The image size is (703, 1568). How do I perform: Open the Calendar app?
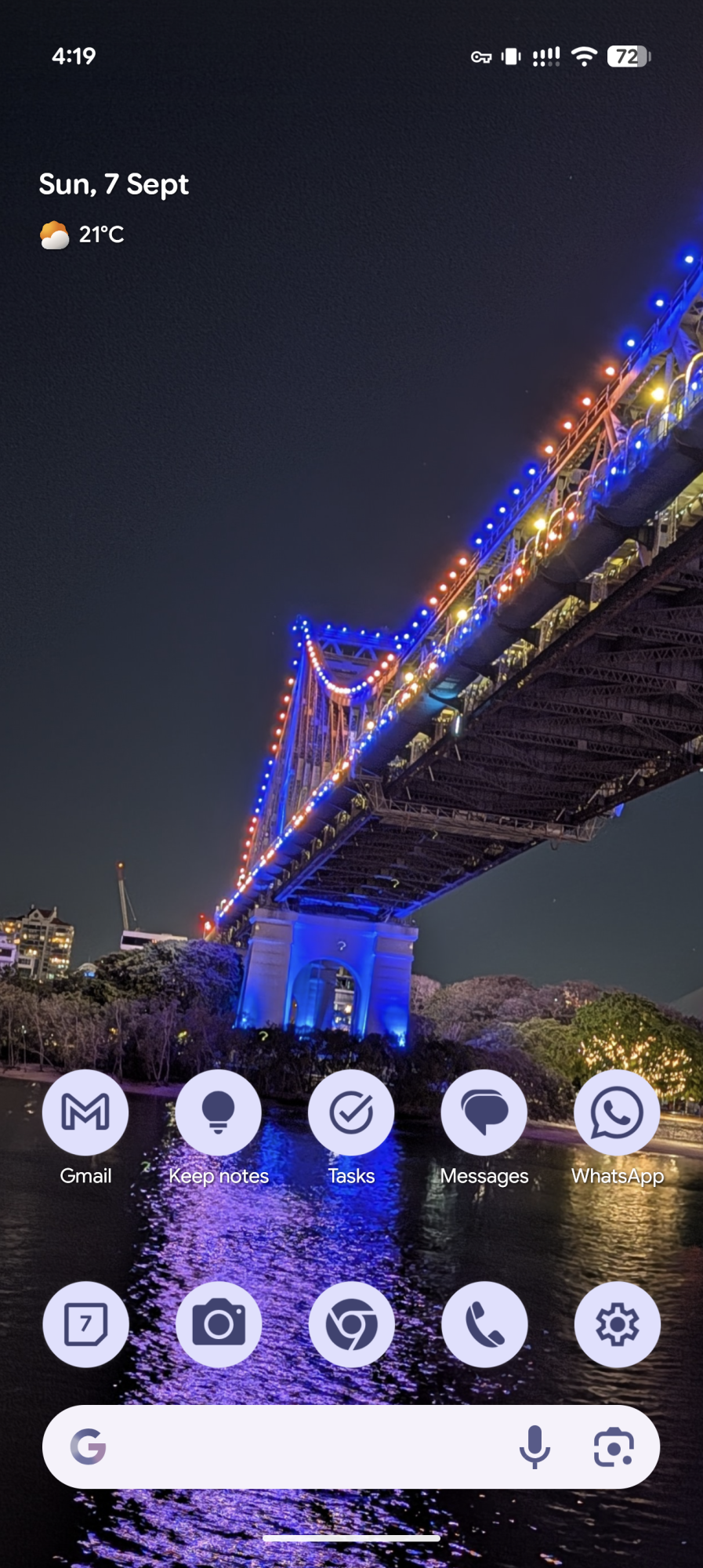coord(85,1324)
